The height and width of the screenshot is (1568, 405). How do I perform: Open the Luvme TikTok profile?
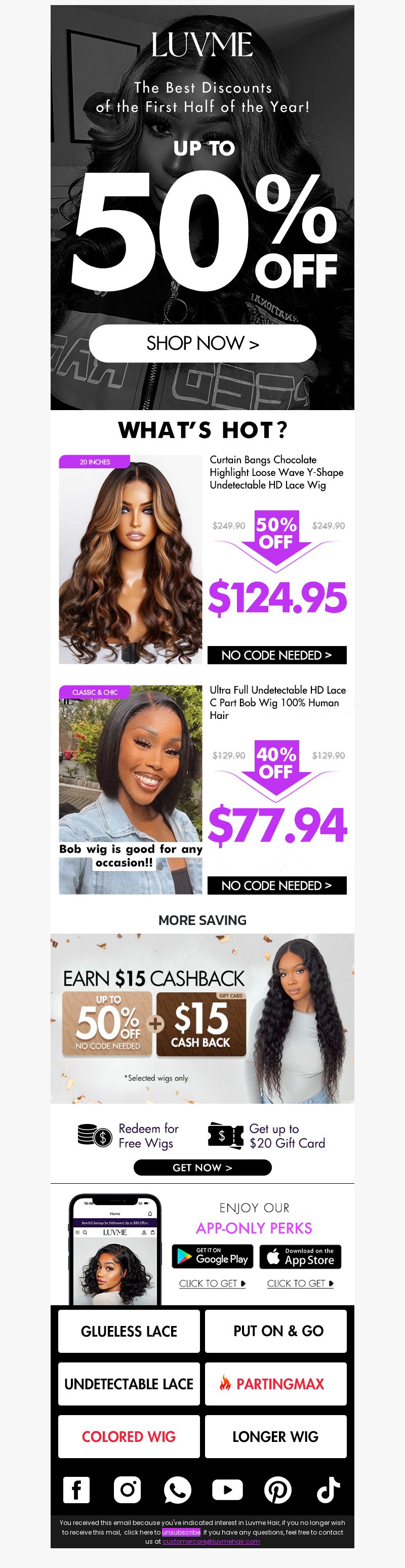(328, 1490)
